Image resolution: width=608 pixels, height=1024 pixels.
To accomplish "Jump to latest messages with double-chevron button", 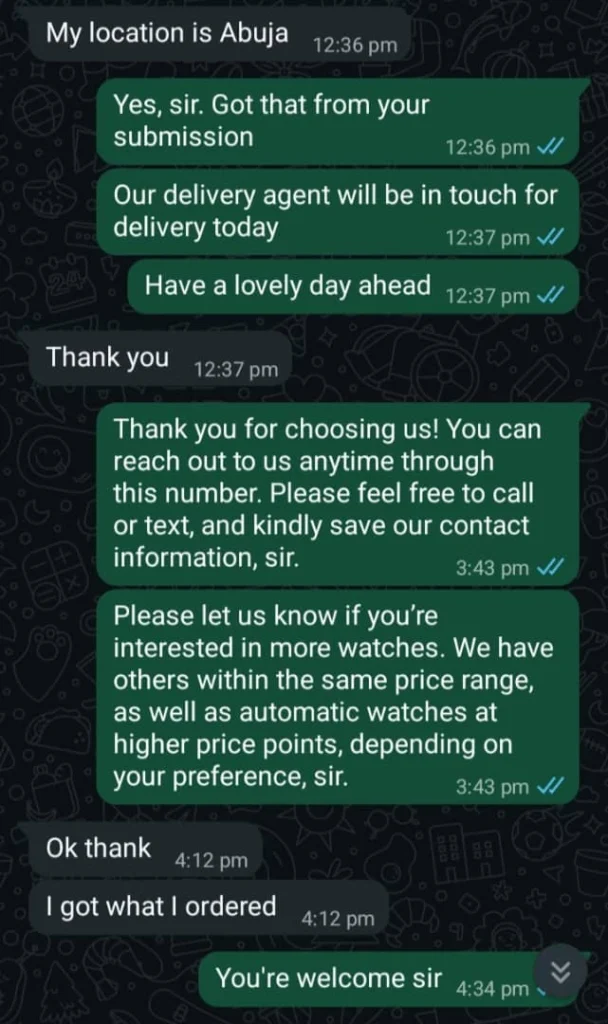I will coord(561,971).
